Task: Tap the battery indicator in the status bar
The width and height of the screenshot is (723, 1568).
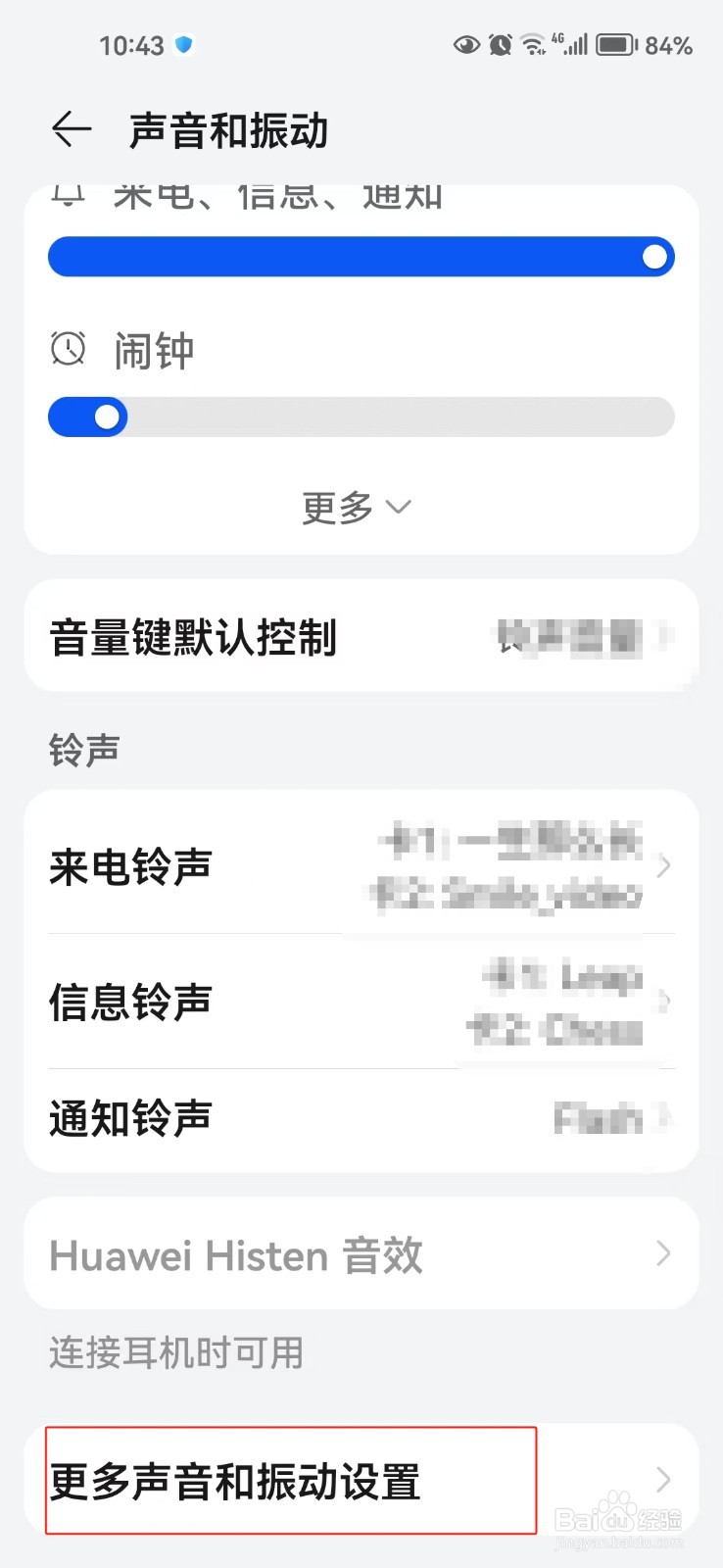Action: pyautogui.click(x=615, y=43)
